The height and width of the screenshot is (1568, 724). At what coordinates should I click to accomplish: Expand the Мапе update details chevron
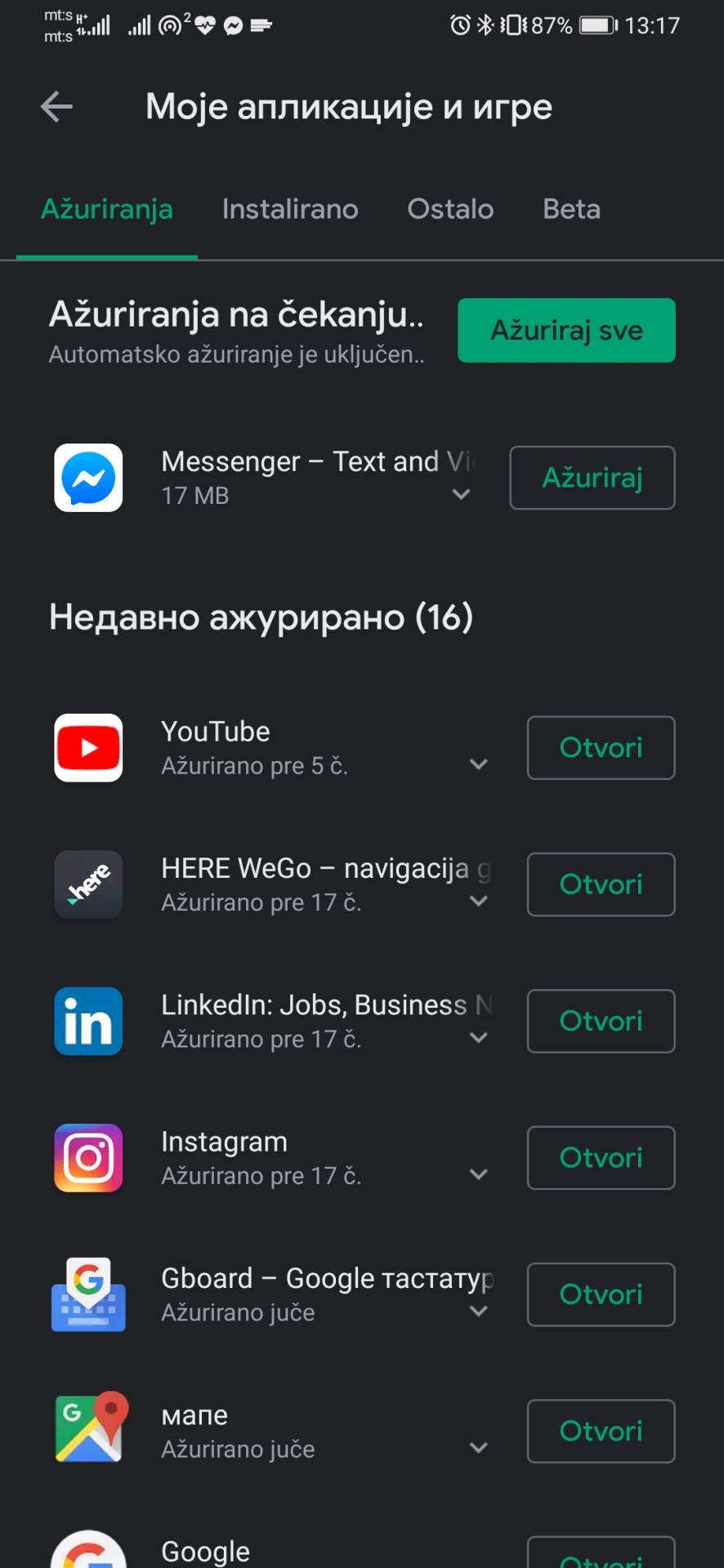click(x=479, y=1447)
